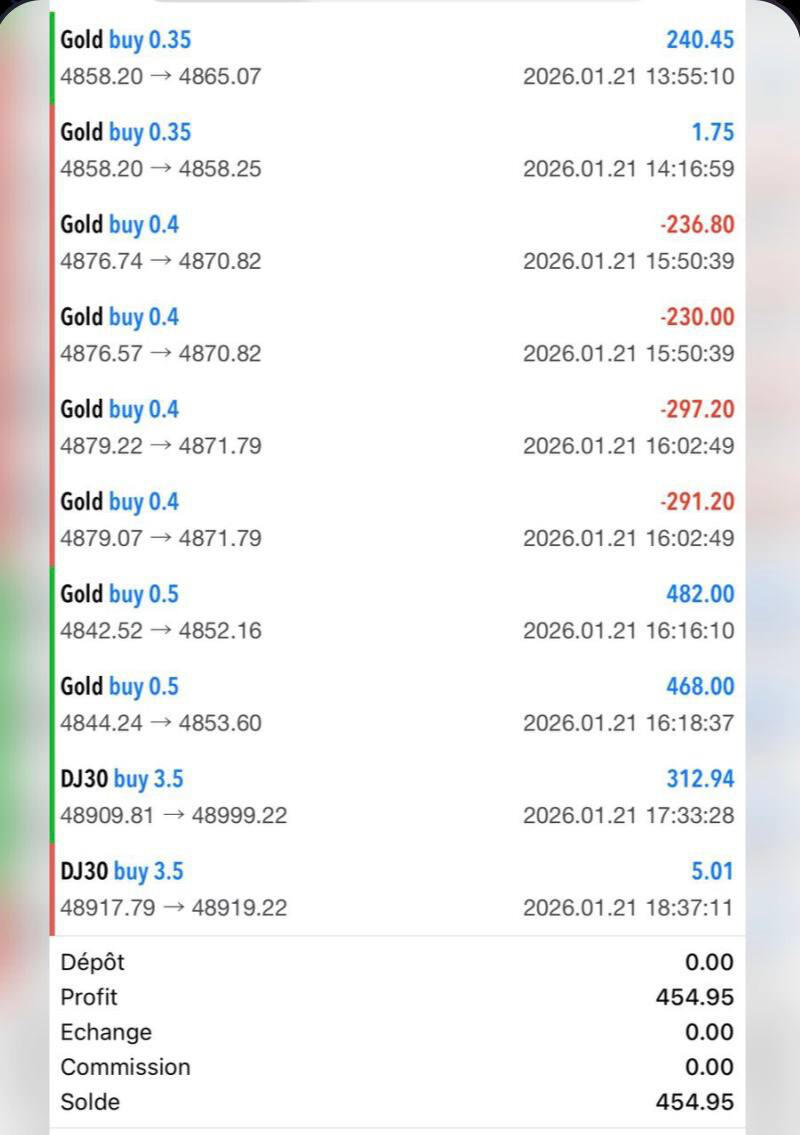Tap the DJ30 trade showing 5.01 profit

(400, 888)
